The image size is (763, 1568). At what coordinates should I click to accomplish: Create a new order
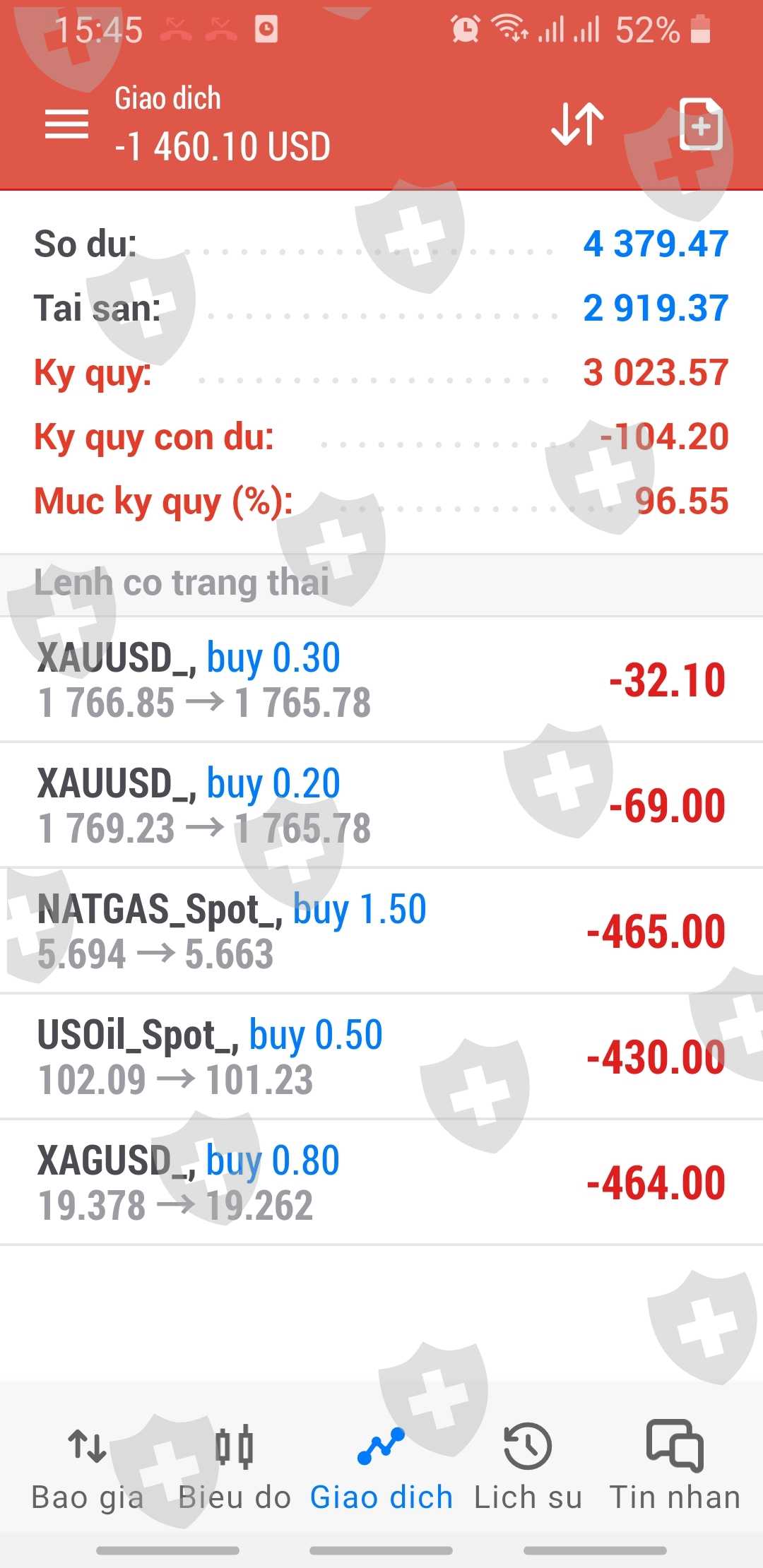pos(700,125)
